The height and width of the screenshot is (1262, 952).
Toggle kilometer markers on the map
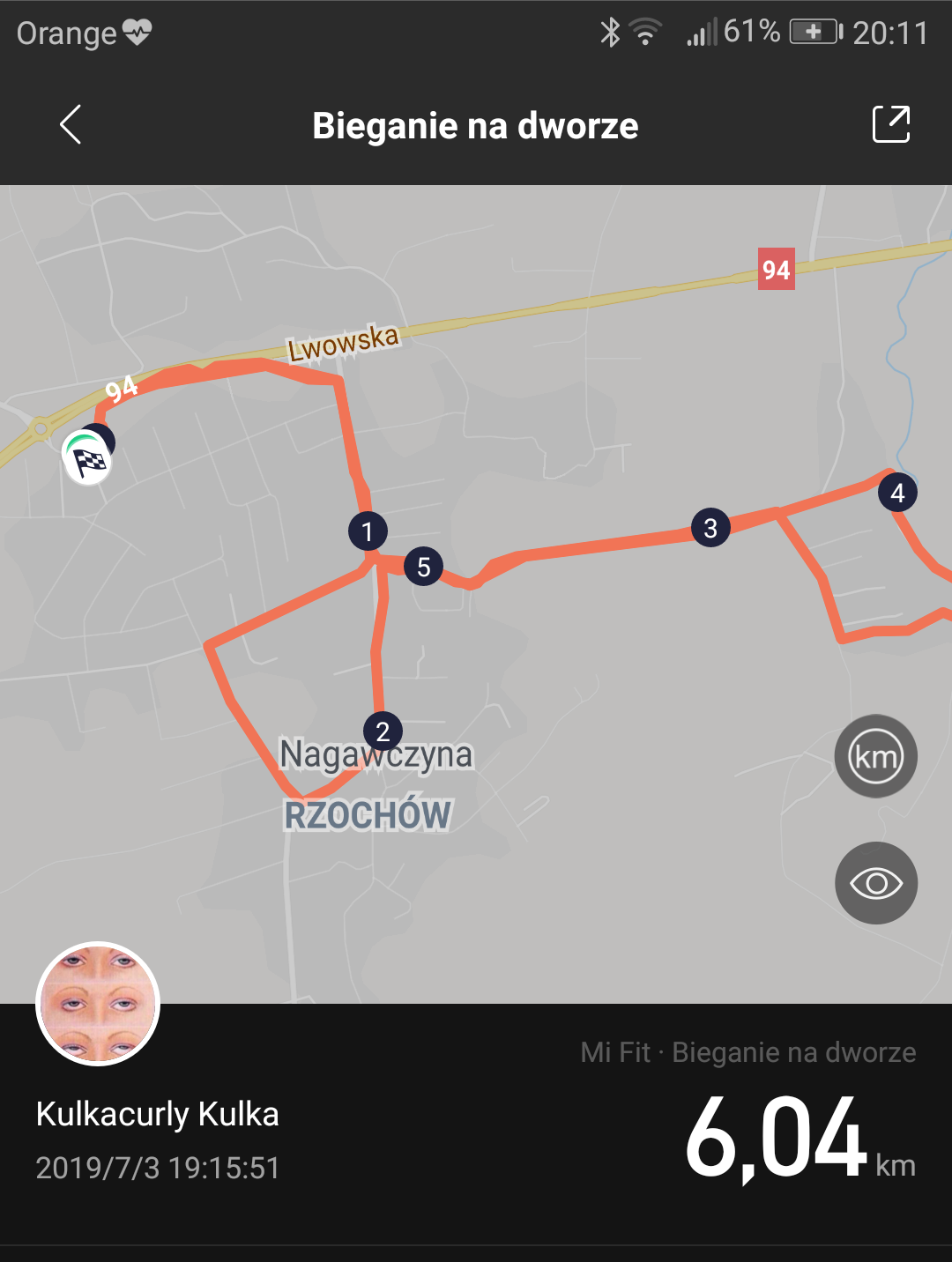875,756
